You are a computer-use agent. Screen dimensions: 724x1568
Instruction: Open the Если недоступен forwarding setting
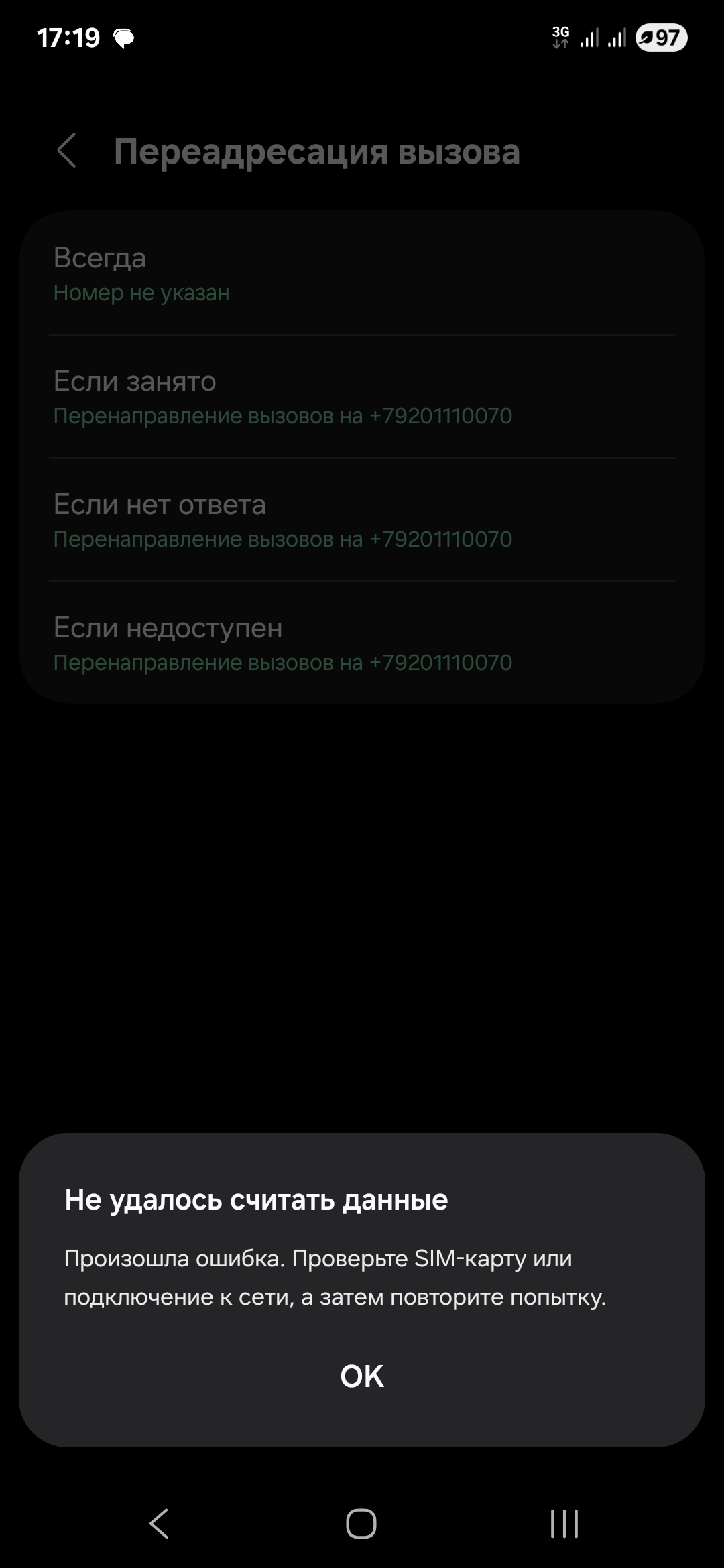click(362, 644)
